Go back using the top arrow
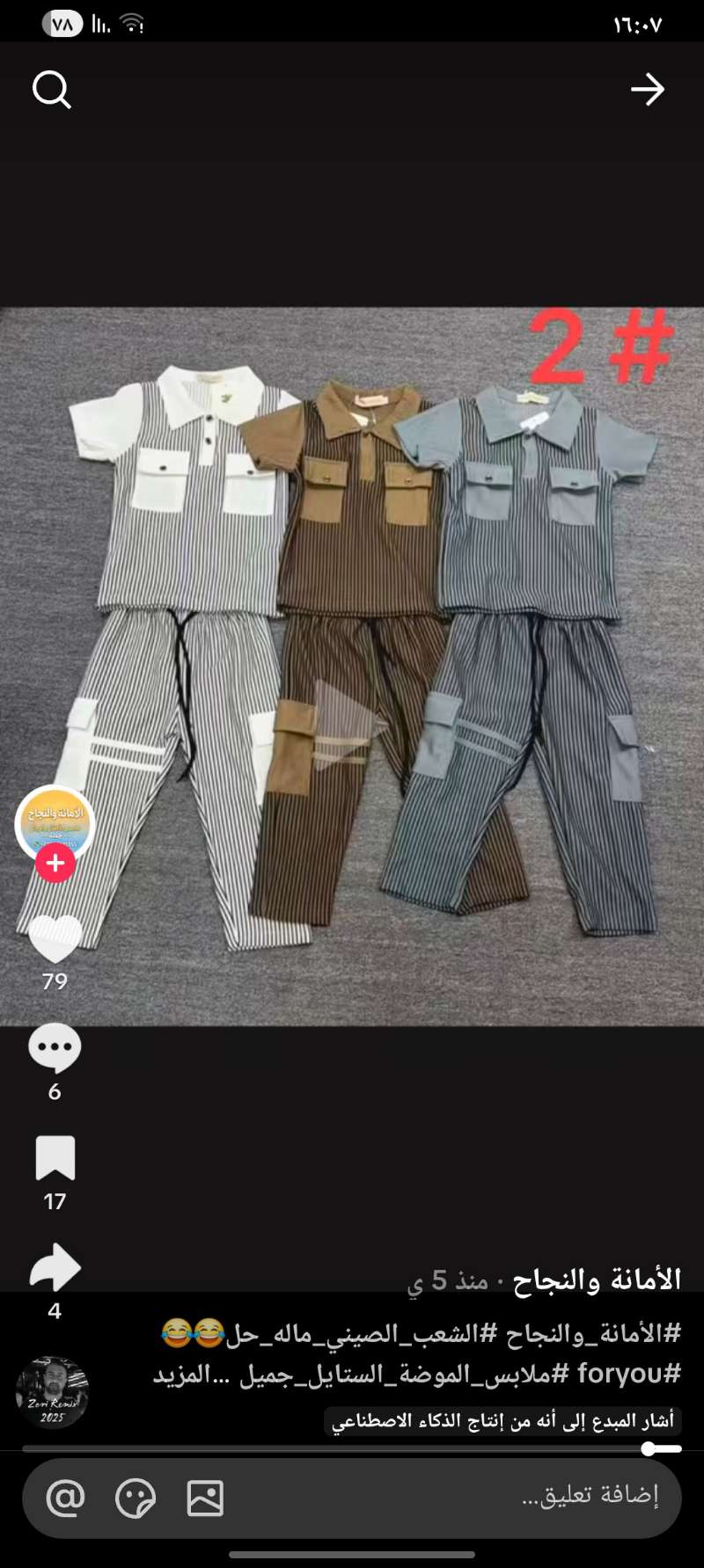Viewport: 704px width, 1568px height. [647, 90]
